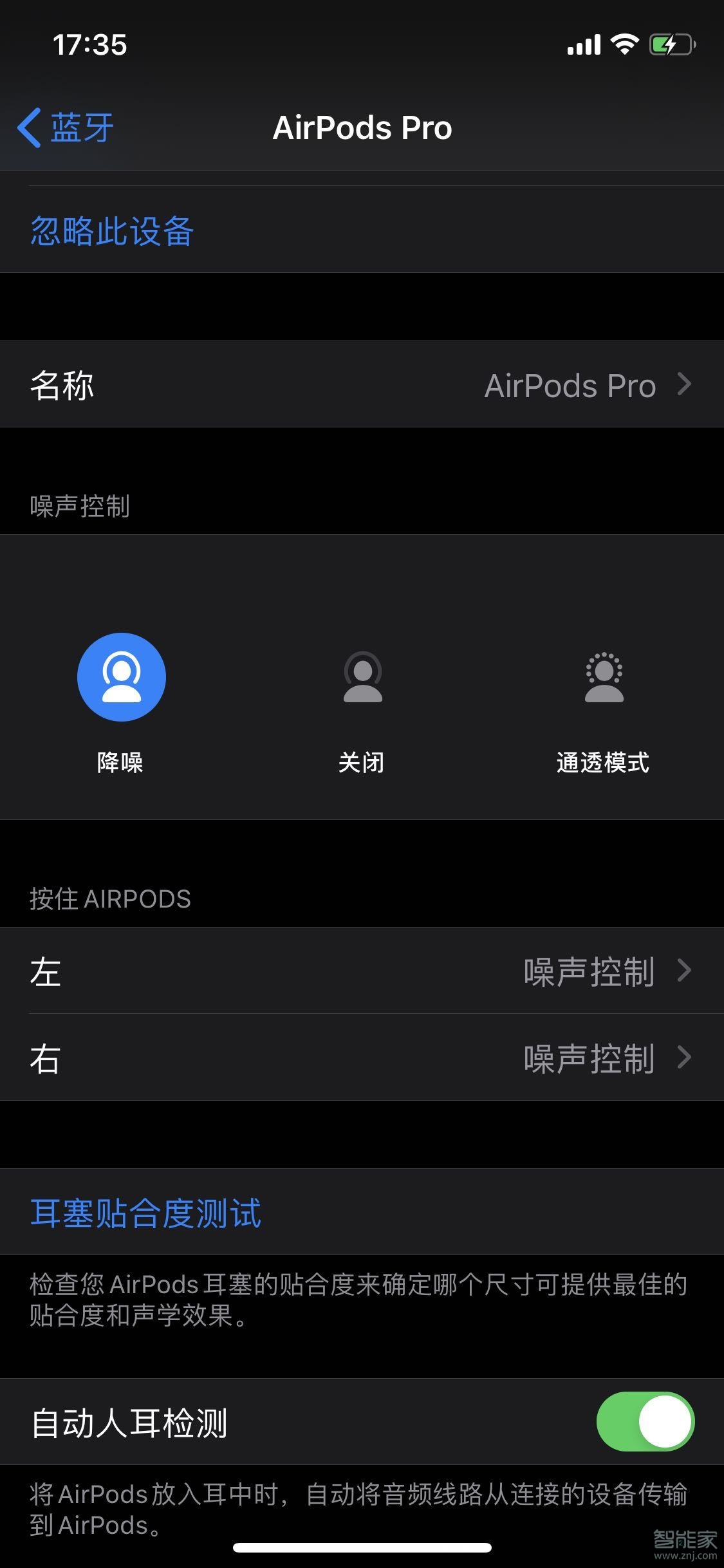Open 左 AirPod press-and-hold setting

(x=362, y=971)
